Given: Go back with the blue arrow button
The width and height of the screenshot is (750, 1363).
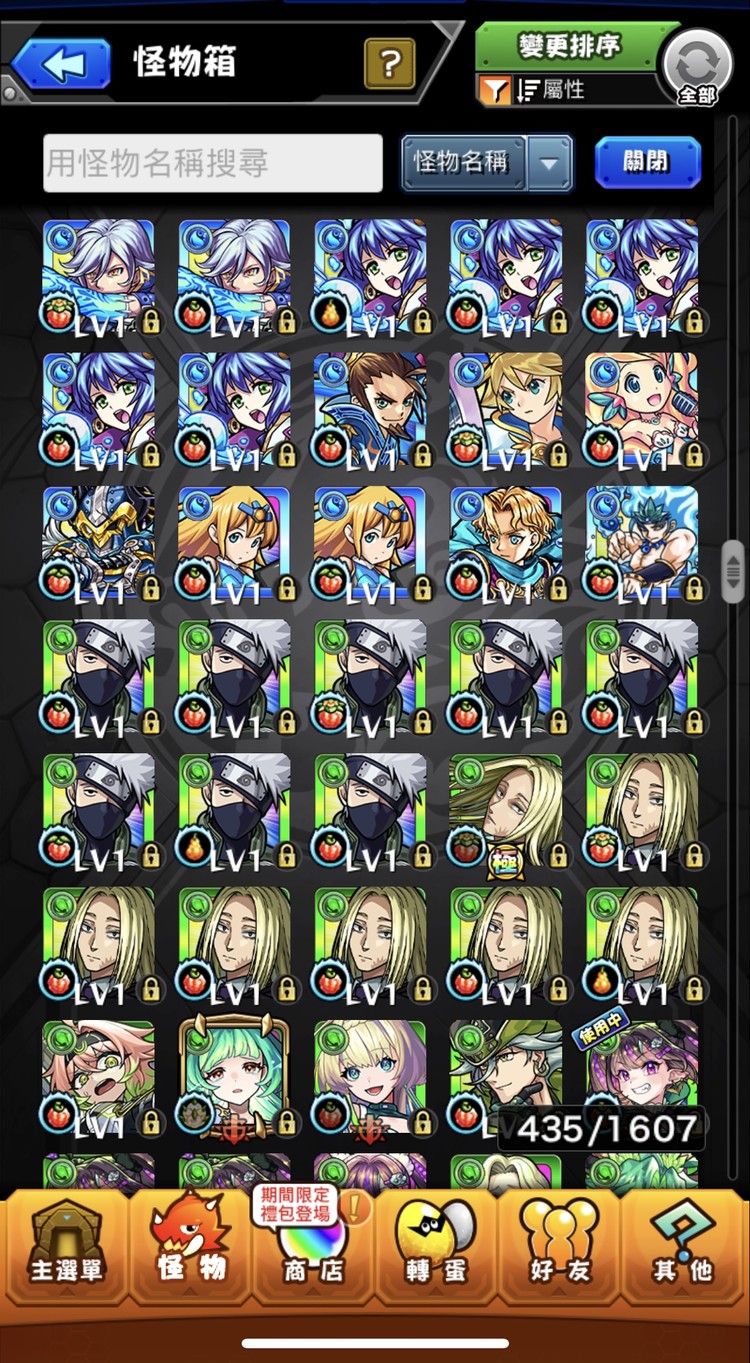Looking at the screenshot, I should tap(62, 64).
